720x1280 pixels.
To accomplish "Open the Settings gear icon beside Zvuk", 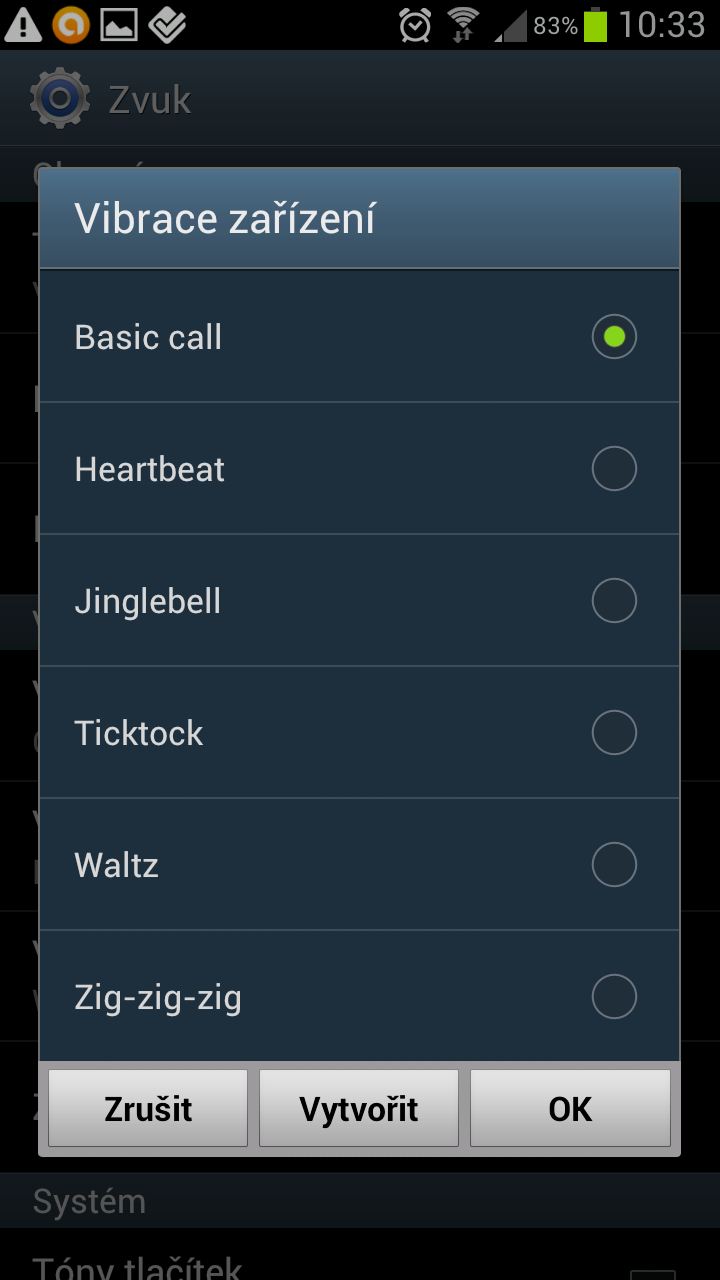I will [x=58, y=98].
